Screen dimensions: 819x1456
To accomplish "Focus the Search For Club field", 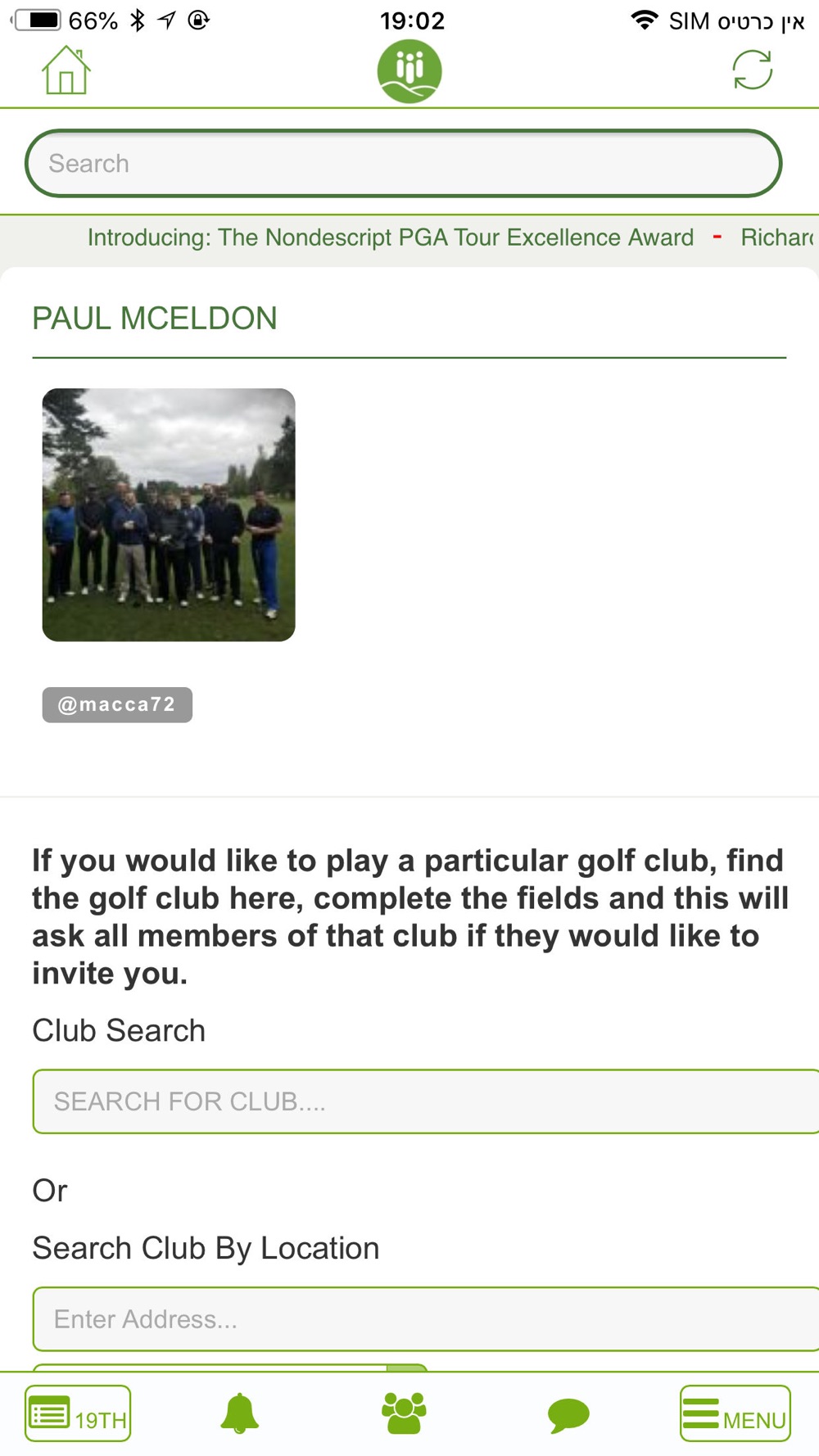I will click(426, 1101).
